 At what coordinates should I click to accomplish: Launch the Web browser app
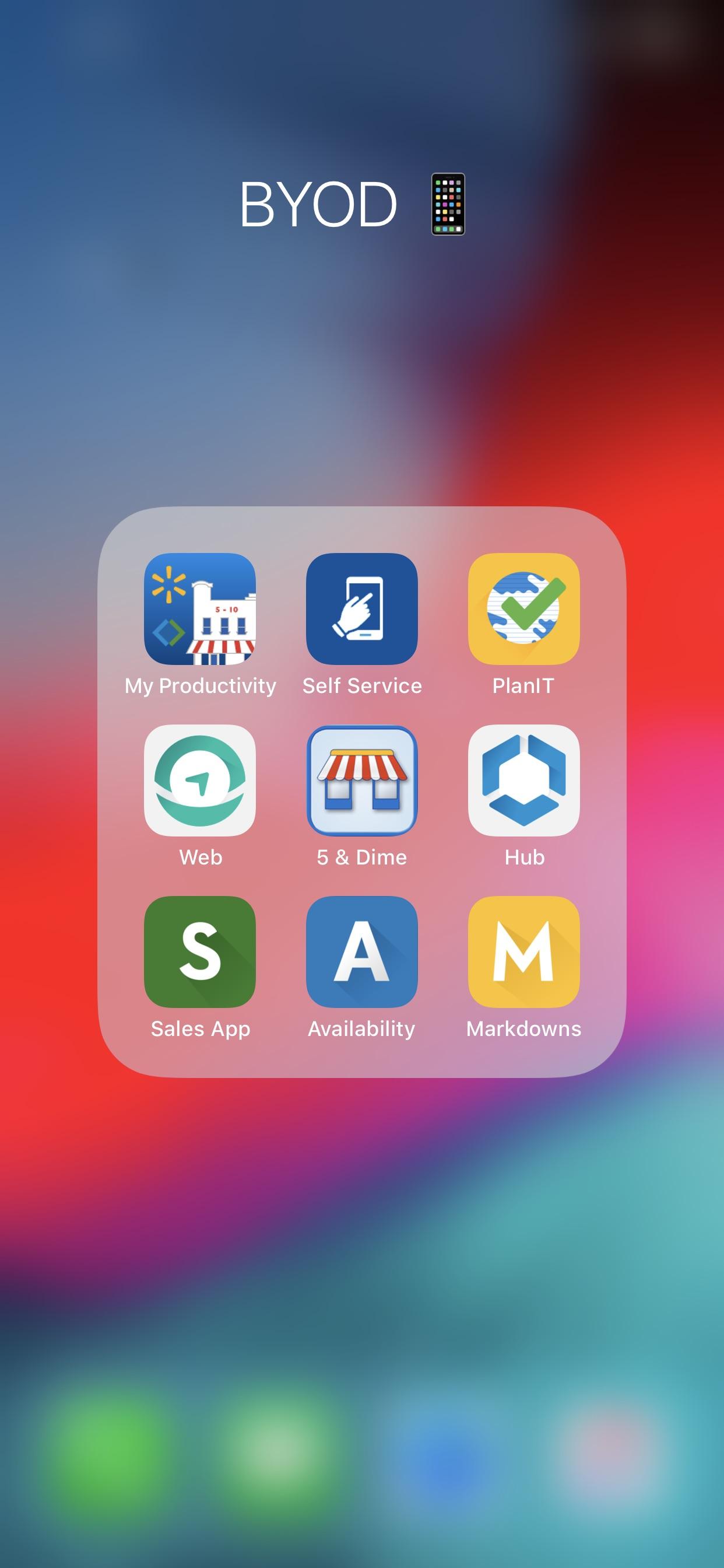coord(199,780)
